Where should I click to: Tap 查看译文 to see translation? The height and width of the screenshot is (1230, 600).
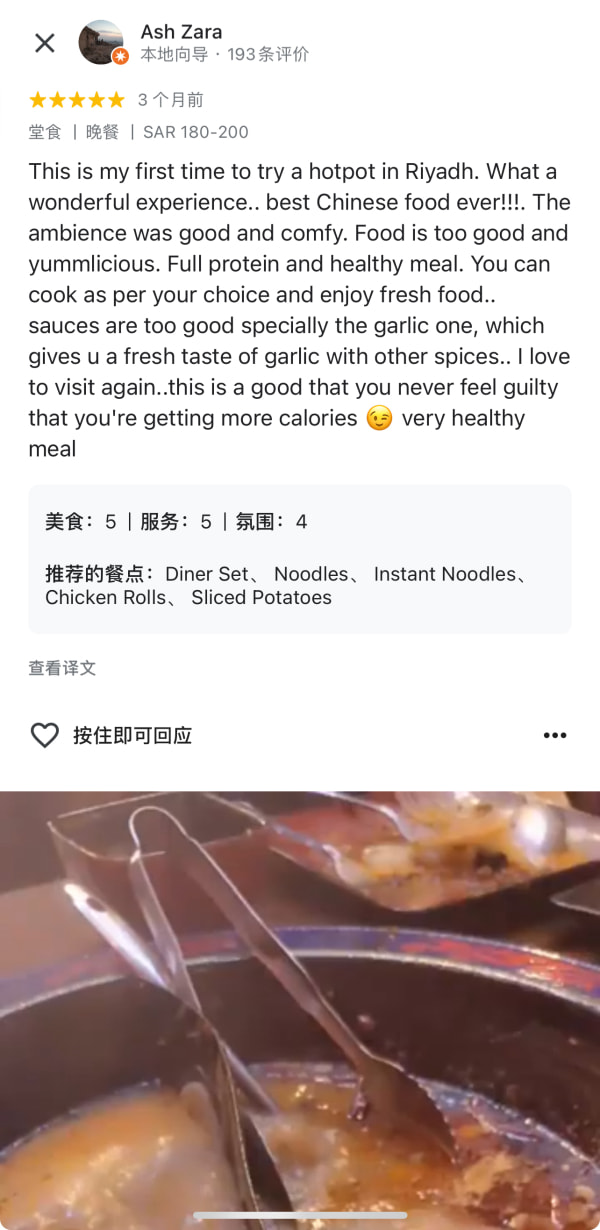coord(62,668)
